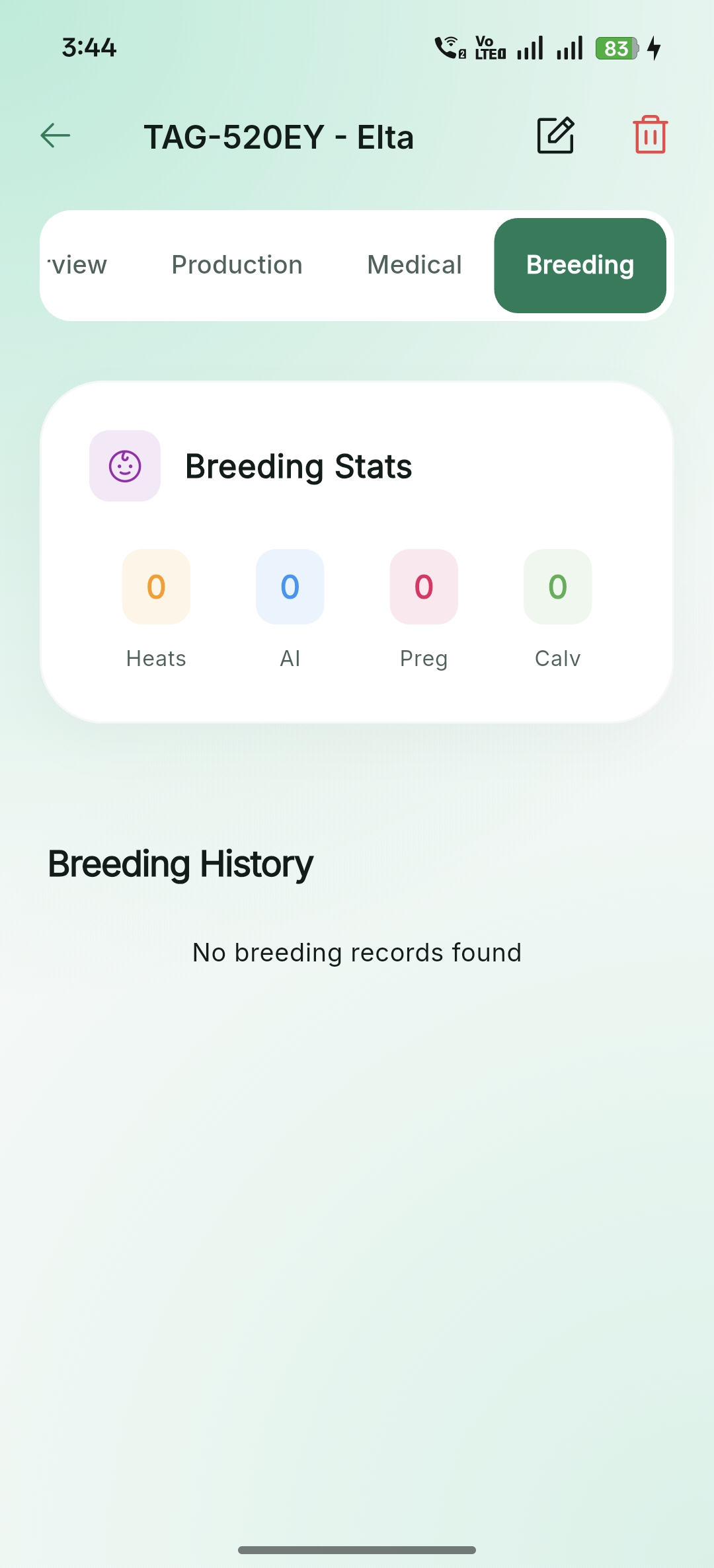Tap the Breeding History heading
The height and width of the screenshot is (1568, 714).
point(179,862)
